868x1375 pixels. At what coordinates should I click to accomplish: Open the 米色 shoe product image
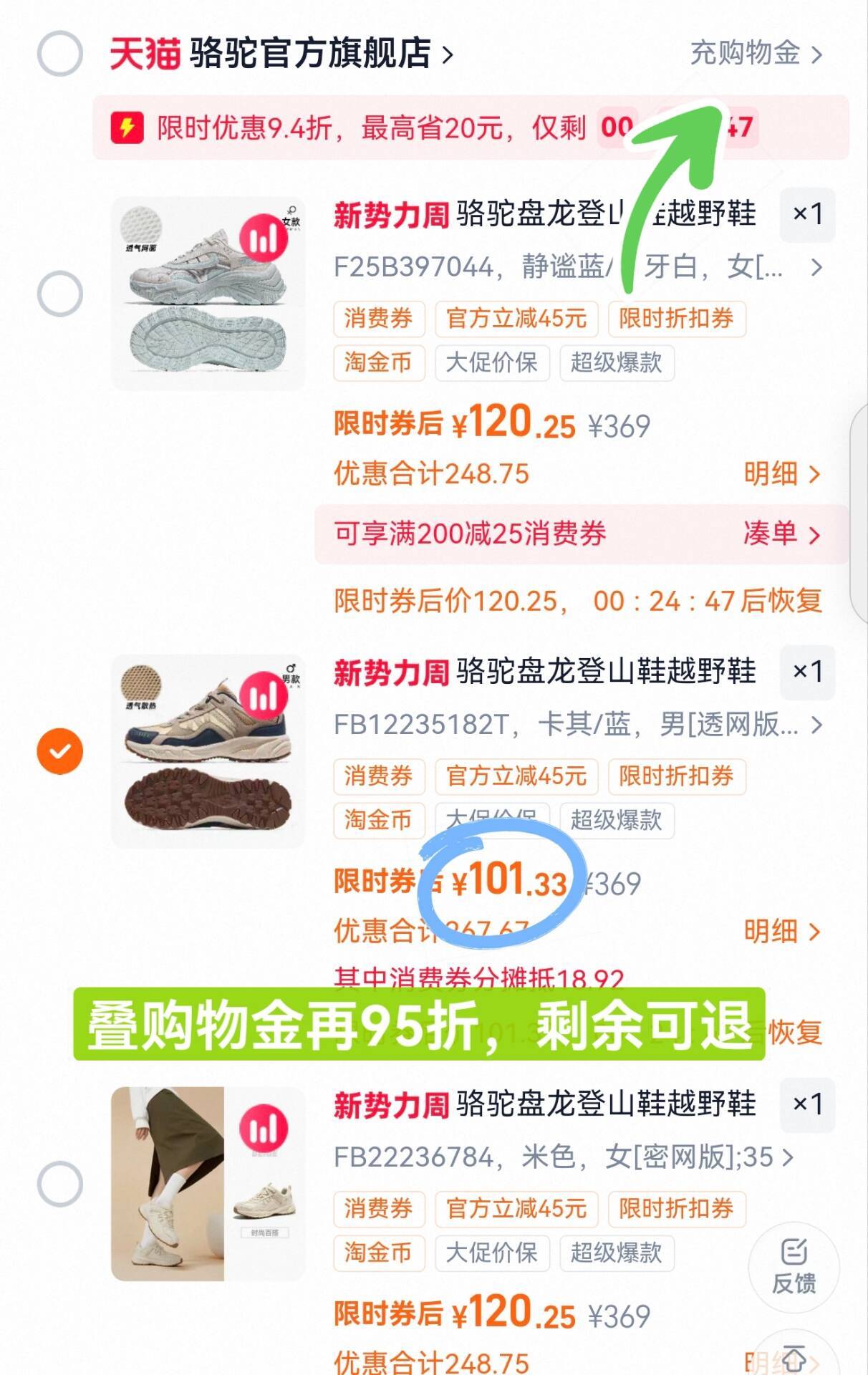pyautogui.click(x=208, y=1184)
